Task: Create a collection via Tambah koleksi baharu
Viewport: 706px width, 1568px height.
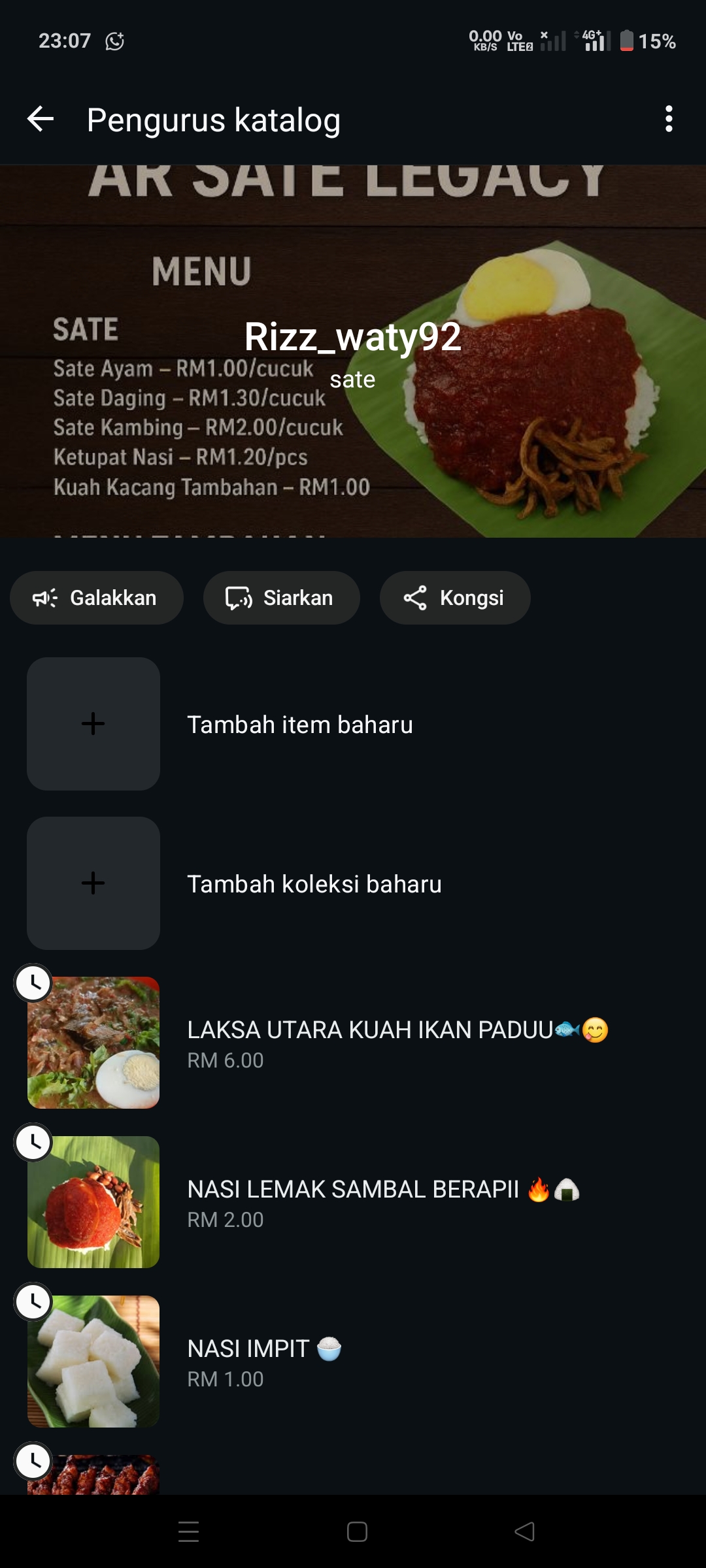Action: (x=314, y=884)
